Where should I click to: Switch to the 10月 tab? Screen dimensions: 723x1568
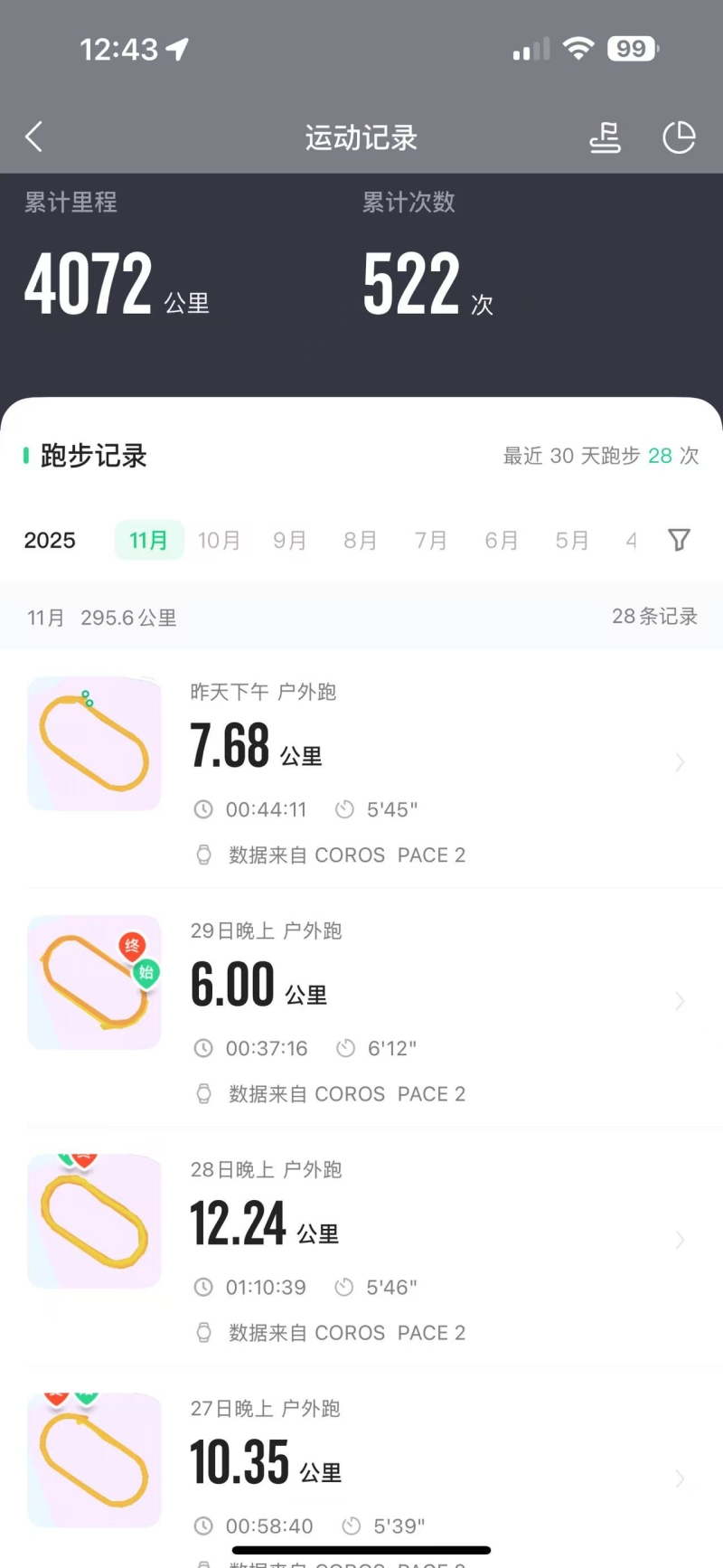[x=219, y=541]
